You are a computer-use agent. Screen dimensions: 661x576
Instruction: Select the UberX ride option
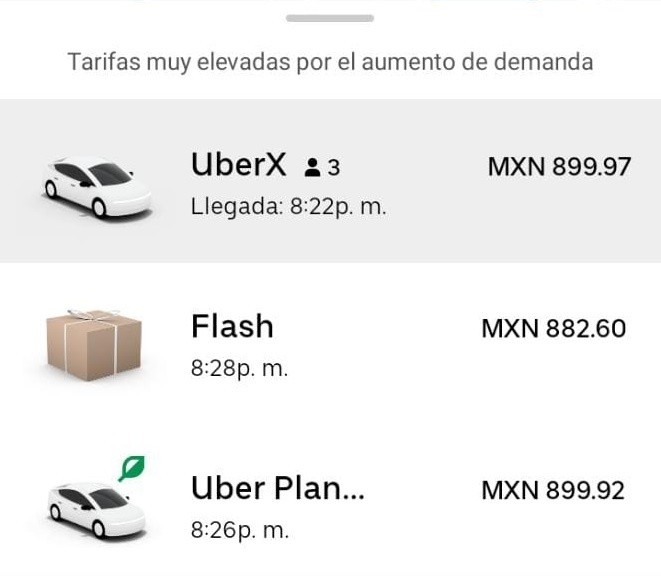[x=330, y=181]
